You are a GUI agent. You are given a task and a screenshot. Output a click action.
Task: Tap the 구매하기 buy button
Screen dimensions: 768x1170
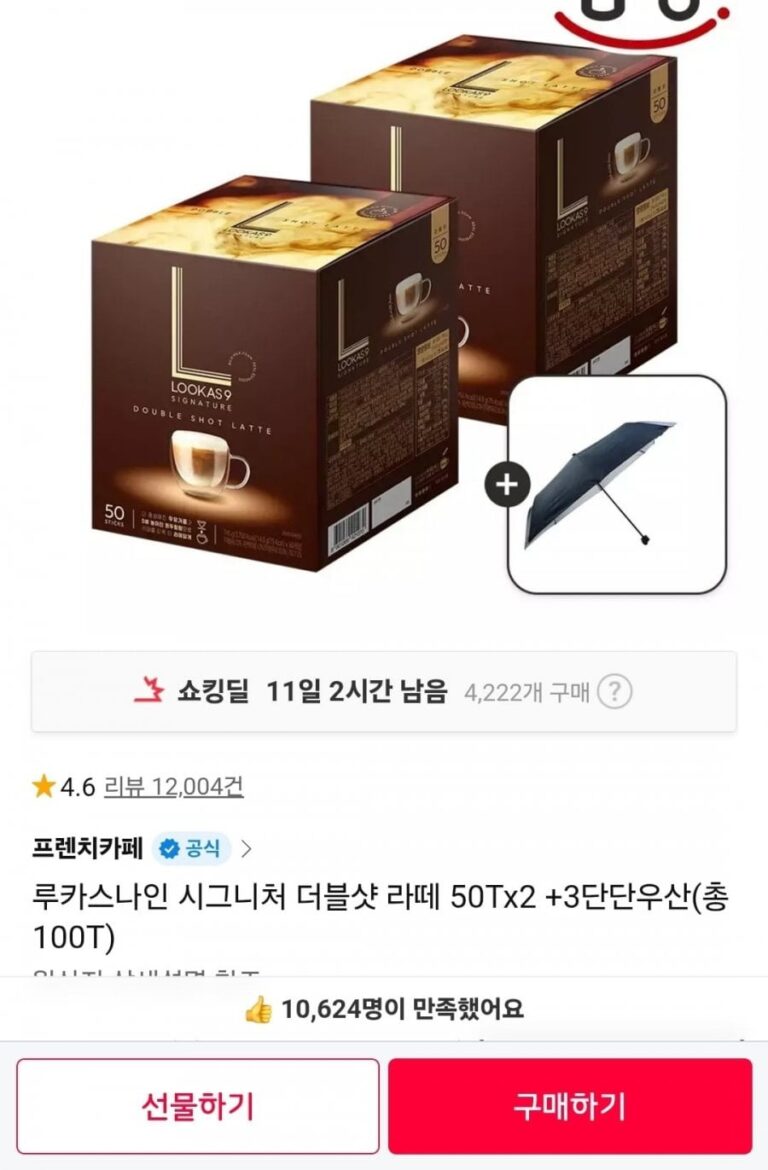[570, 1106]
